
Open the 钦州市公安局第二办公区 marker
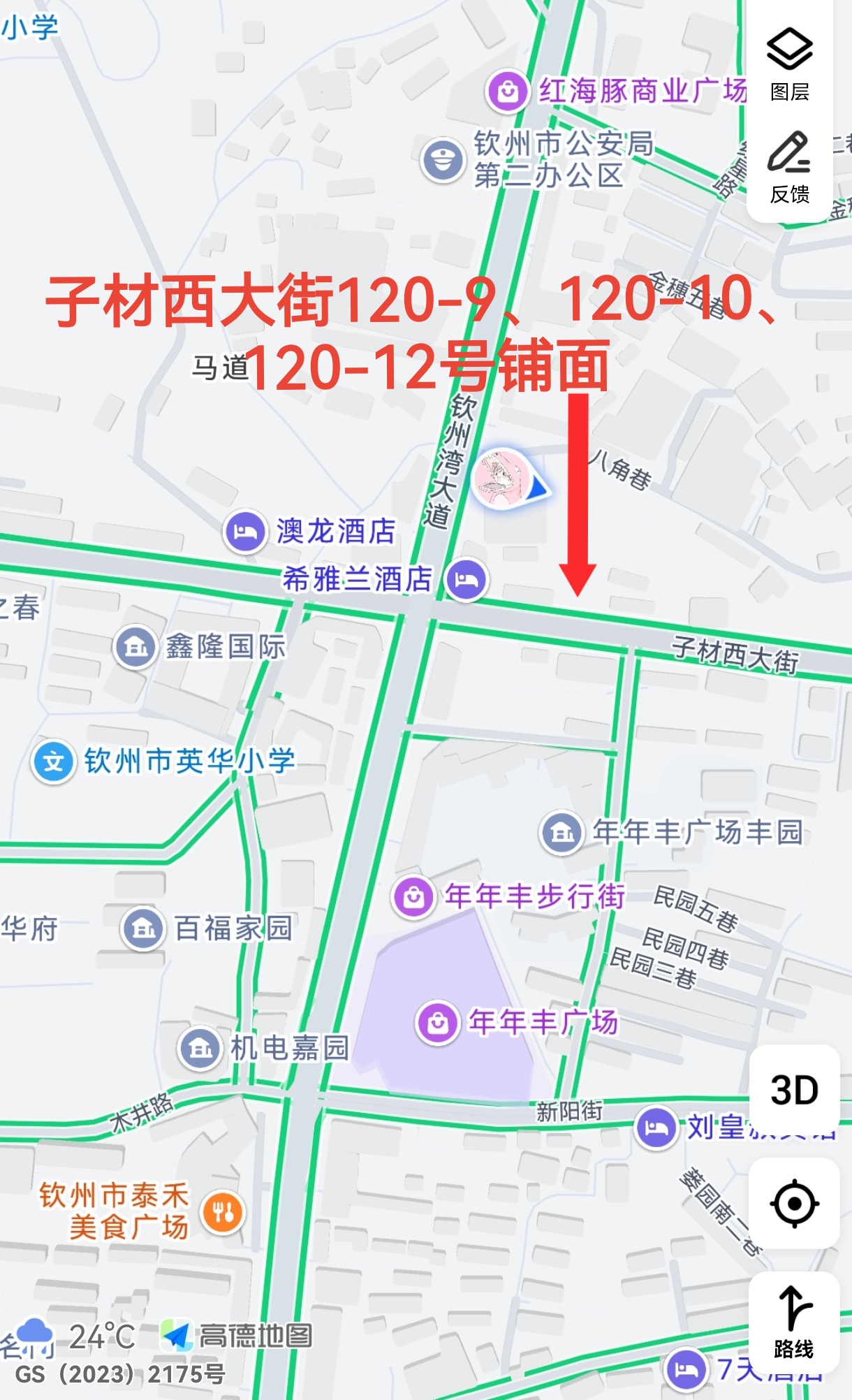[443, 159]
